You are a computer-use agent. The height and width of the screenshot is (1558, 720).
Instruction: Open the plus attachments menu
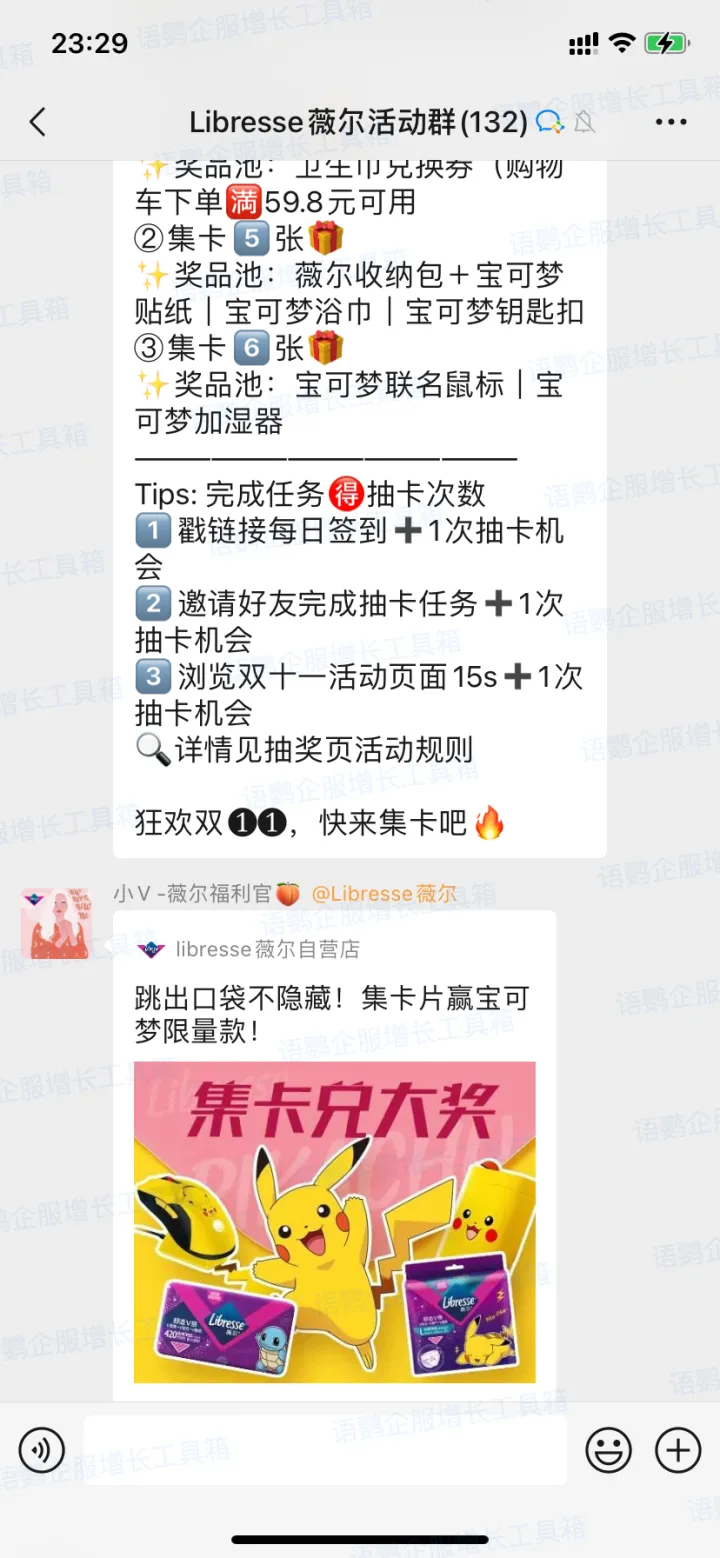(677, 1450)
